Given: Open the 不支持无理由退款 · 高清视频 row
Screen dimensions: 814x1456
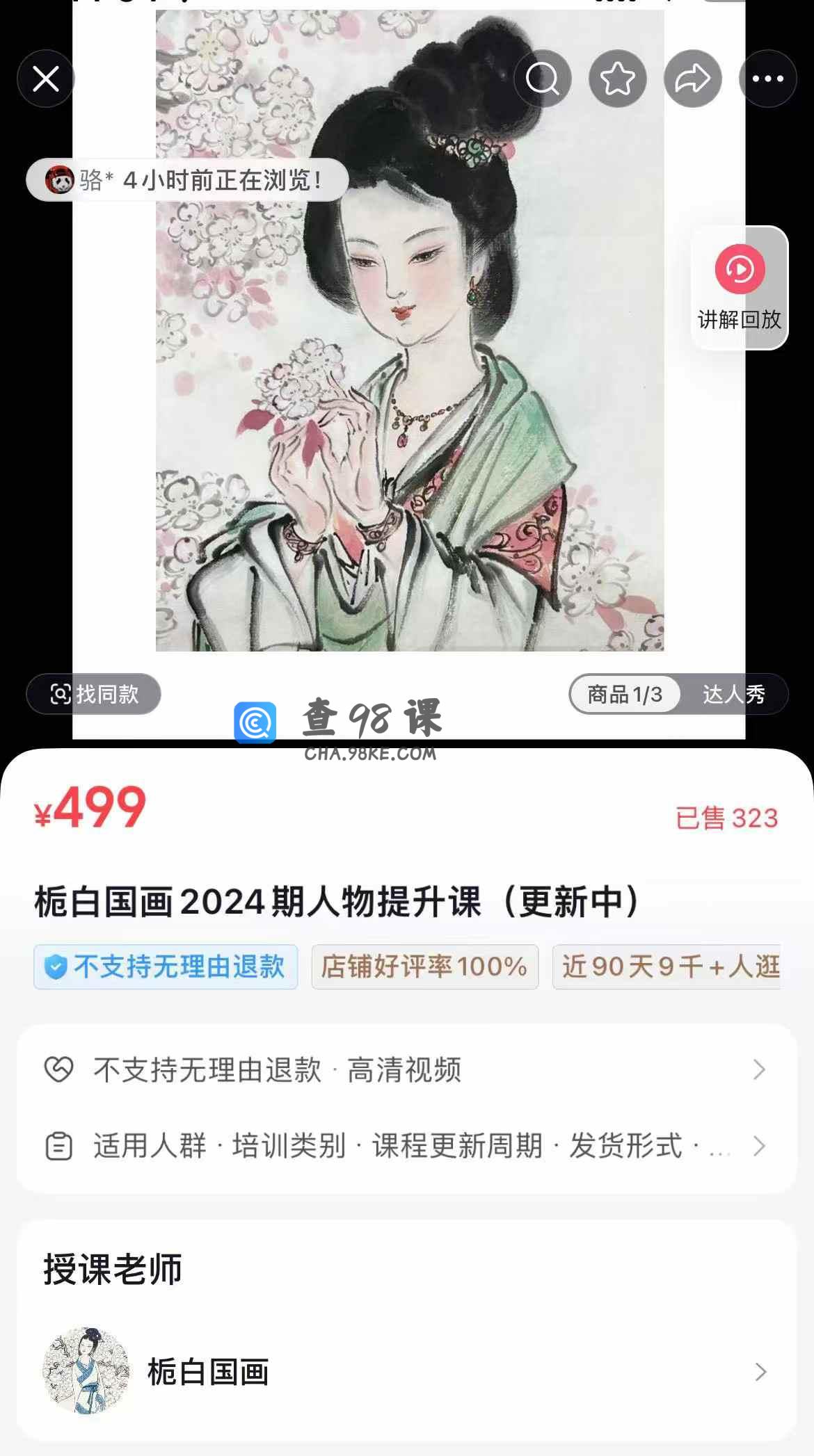Looking at the screenshot, I should point(406,1069).
